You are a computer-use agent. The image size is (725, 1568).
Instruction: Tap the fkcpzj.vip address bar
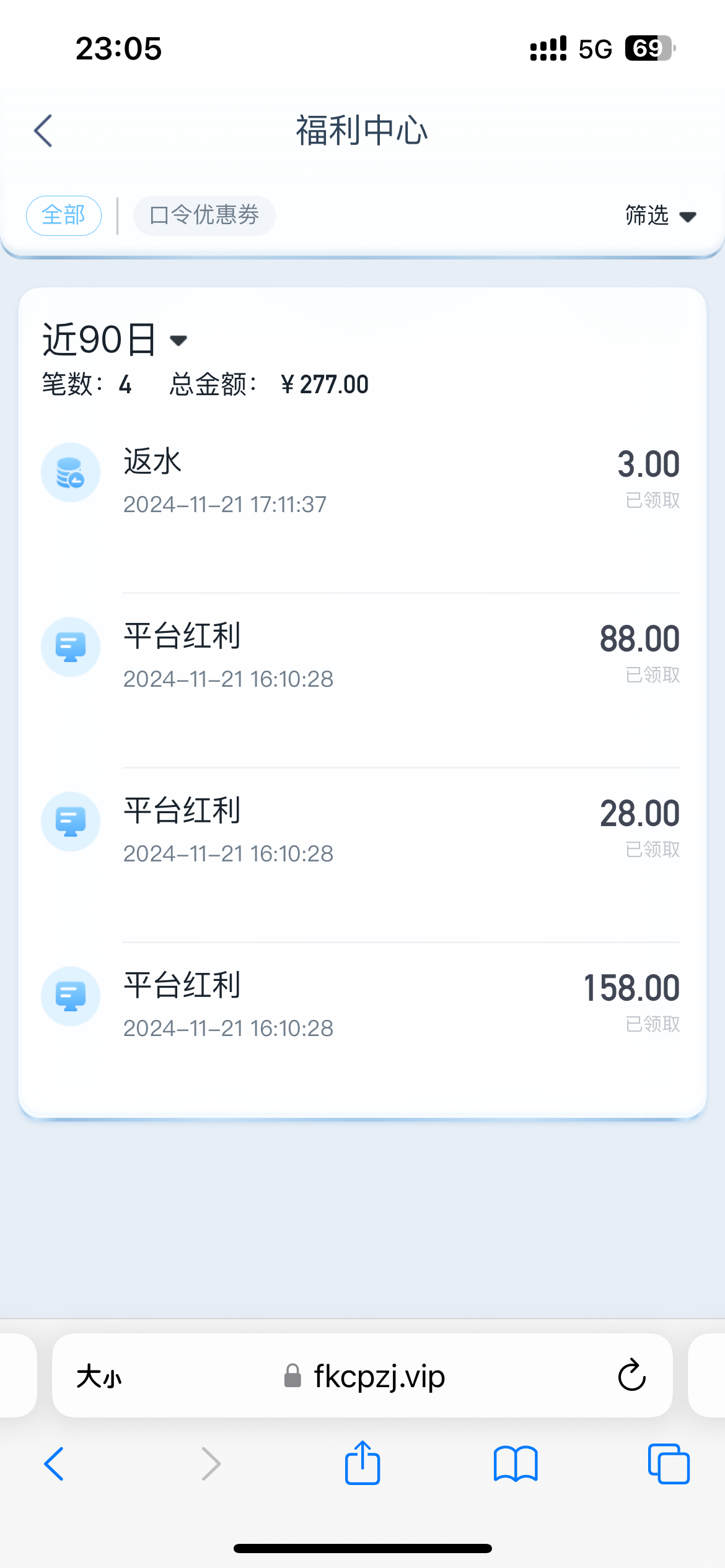tap(366, 1376)
